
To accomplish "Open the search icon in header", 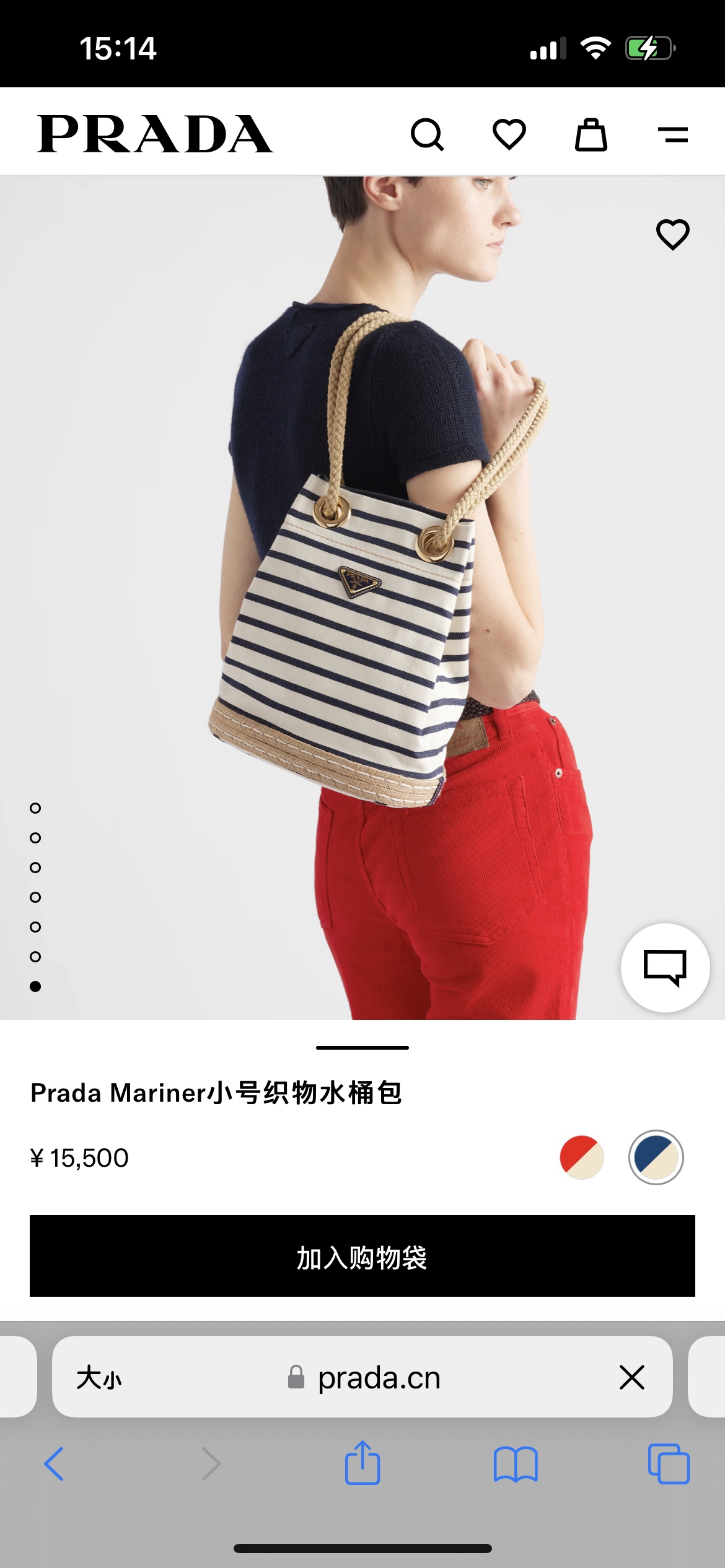I will 428,134.
